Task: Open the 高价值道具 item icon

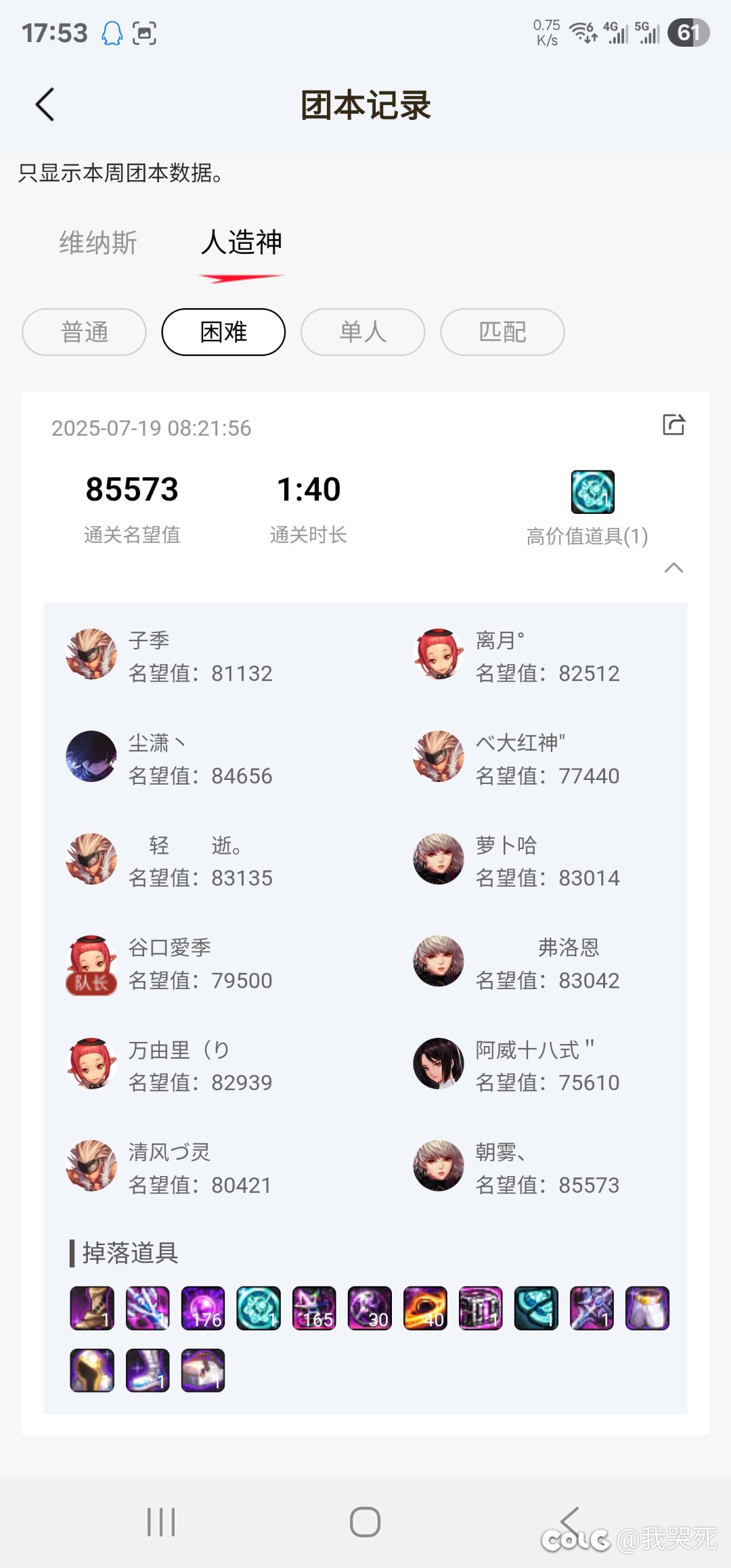Action: 593,492
